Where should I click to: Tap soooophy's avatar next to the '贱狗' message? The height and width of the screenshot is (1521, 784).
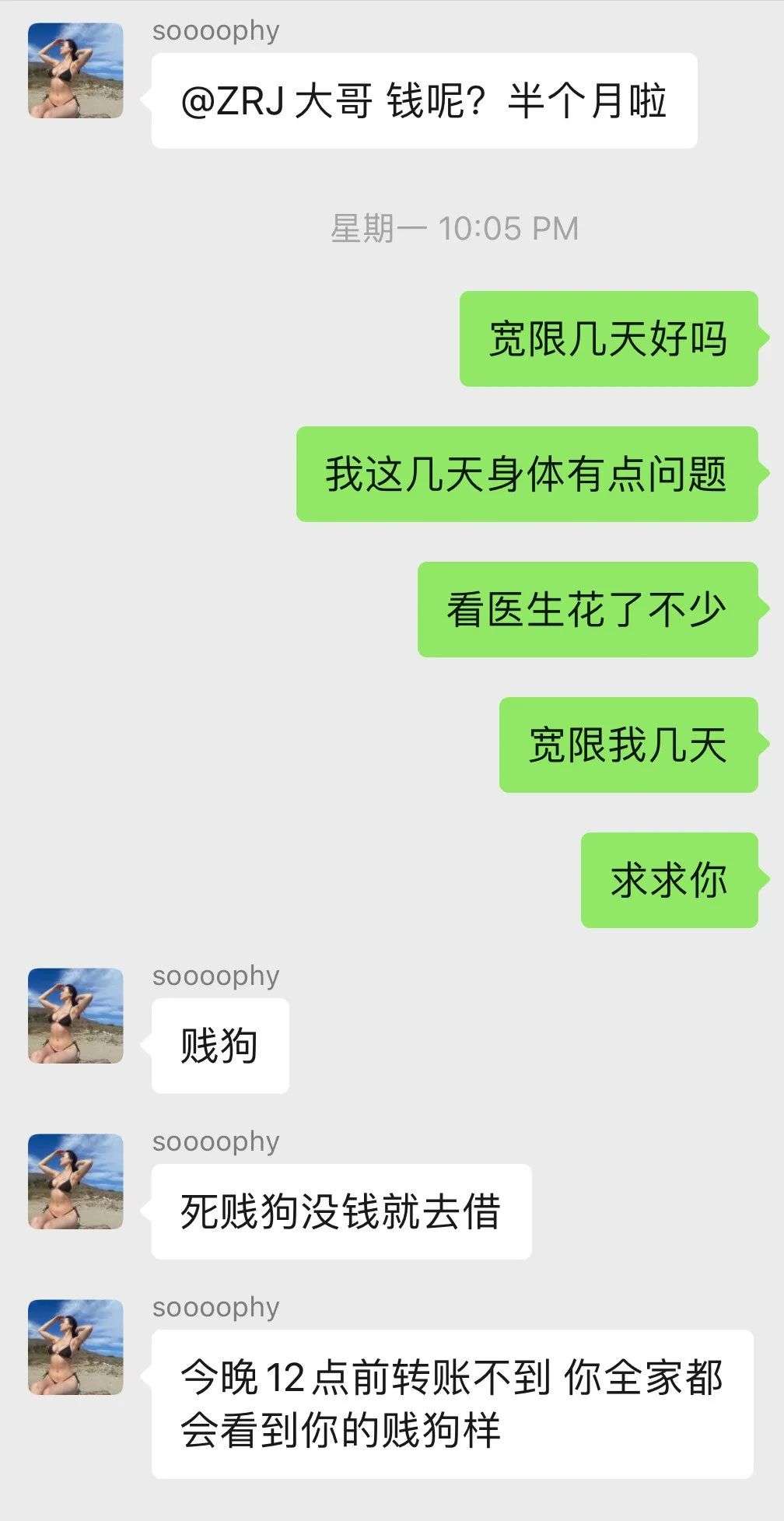(75, 1015)
